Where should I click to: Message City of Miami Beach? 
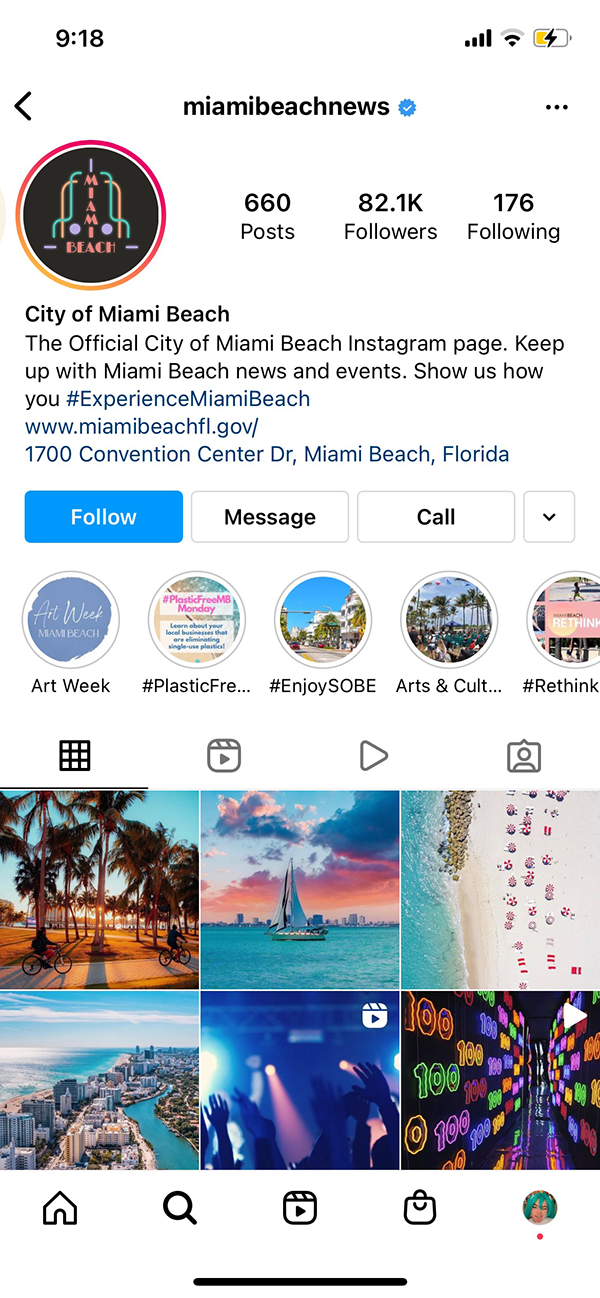269,517
